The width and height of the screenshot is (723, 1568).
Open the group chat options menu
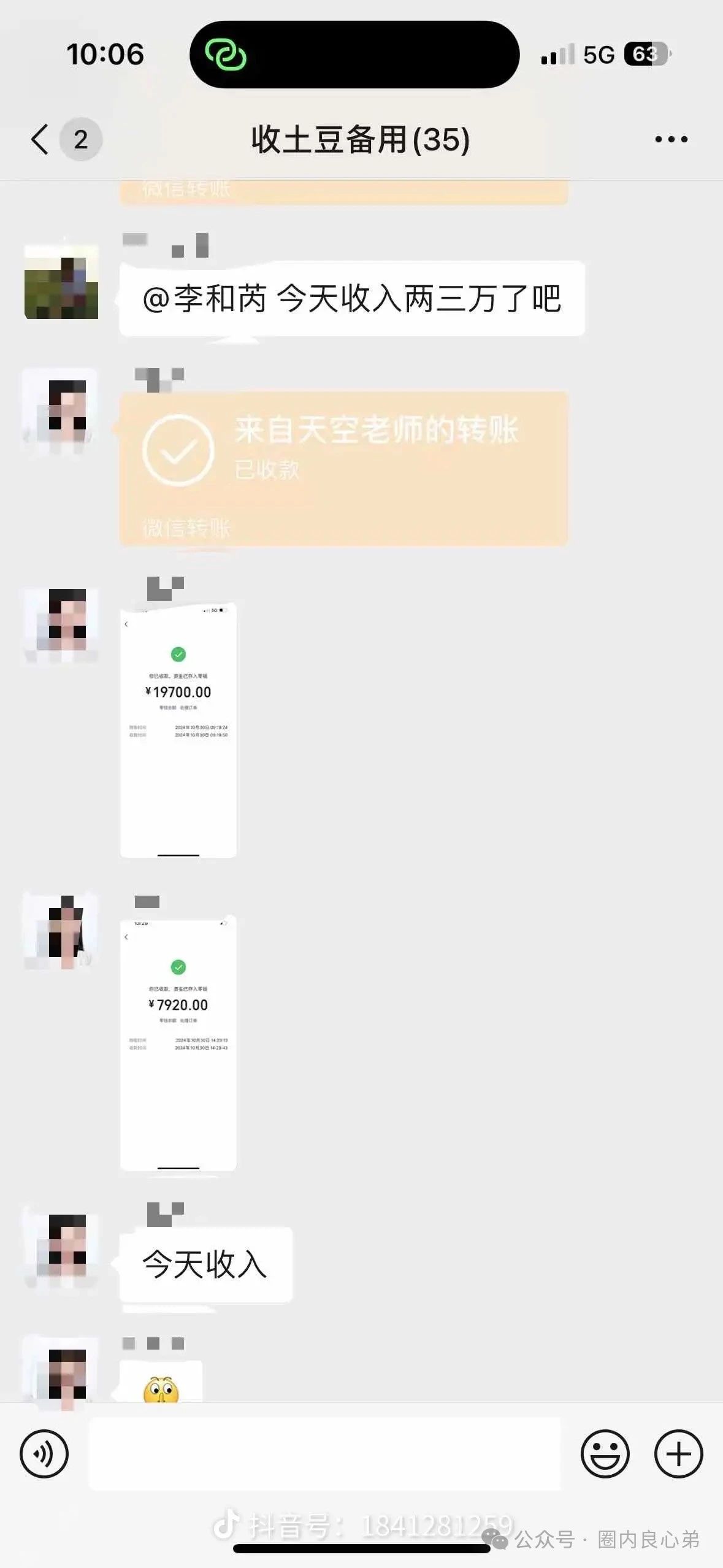pos(671,139)
